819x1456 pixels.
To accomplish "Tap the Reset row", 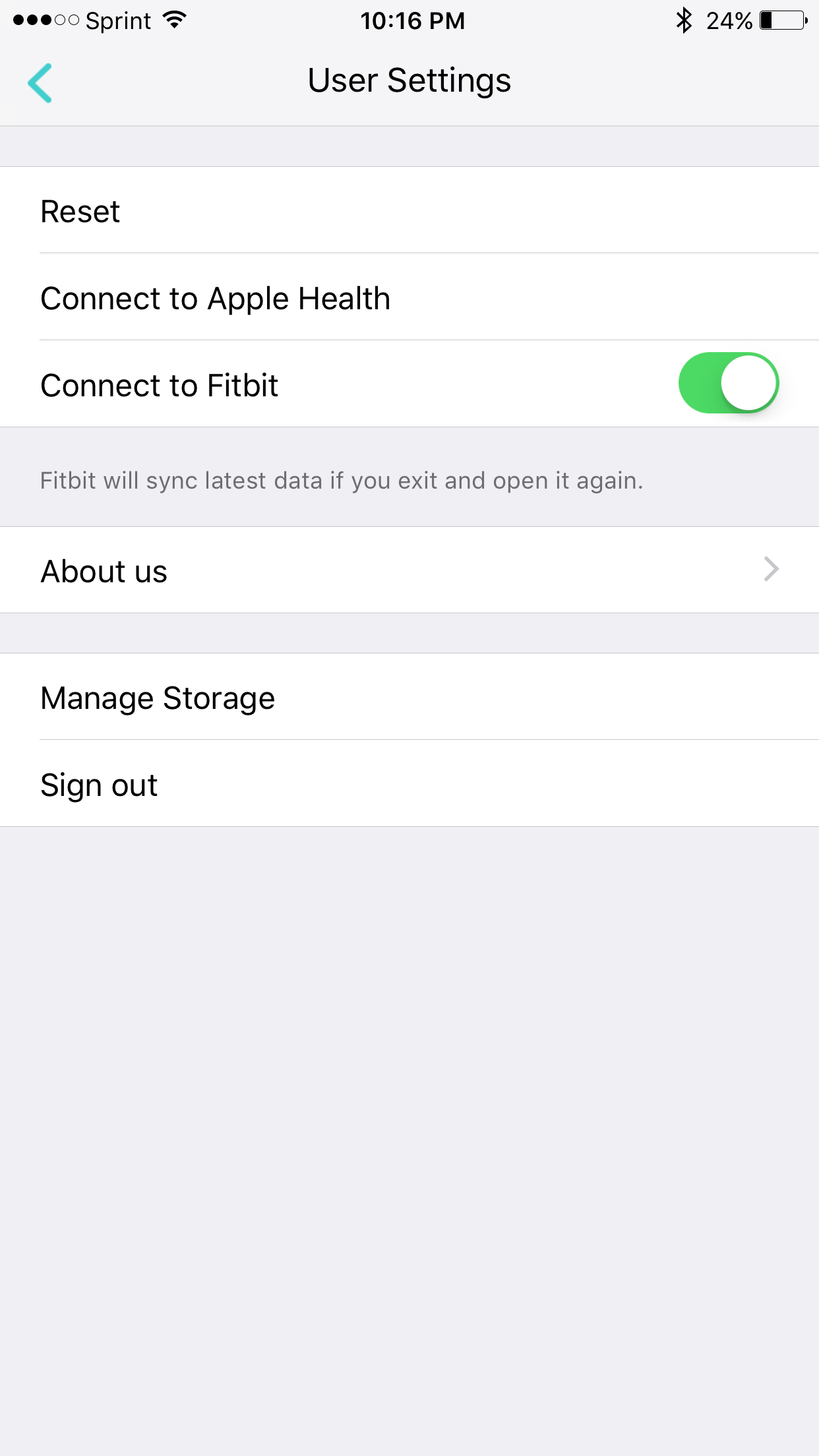I will [409, 211].
